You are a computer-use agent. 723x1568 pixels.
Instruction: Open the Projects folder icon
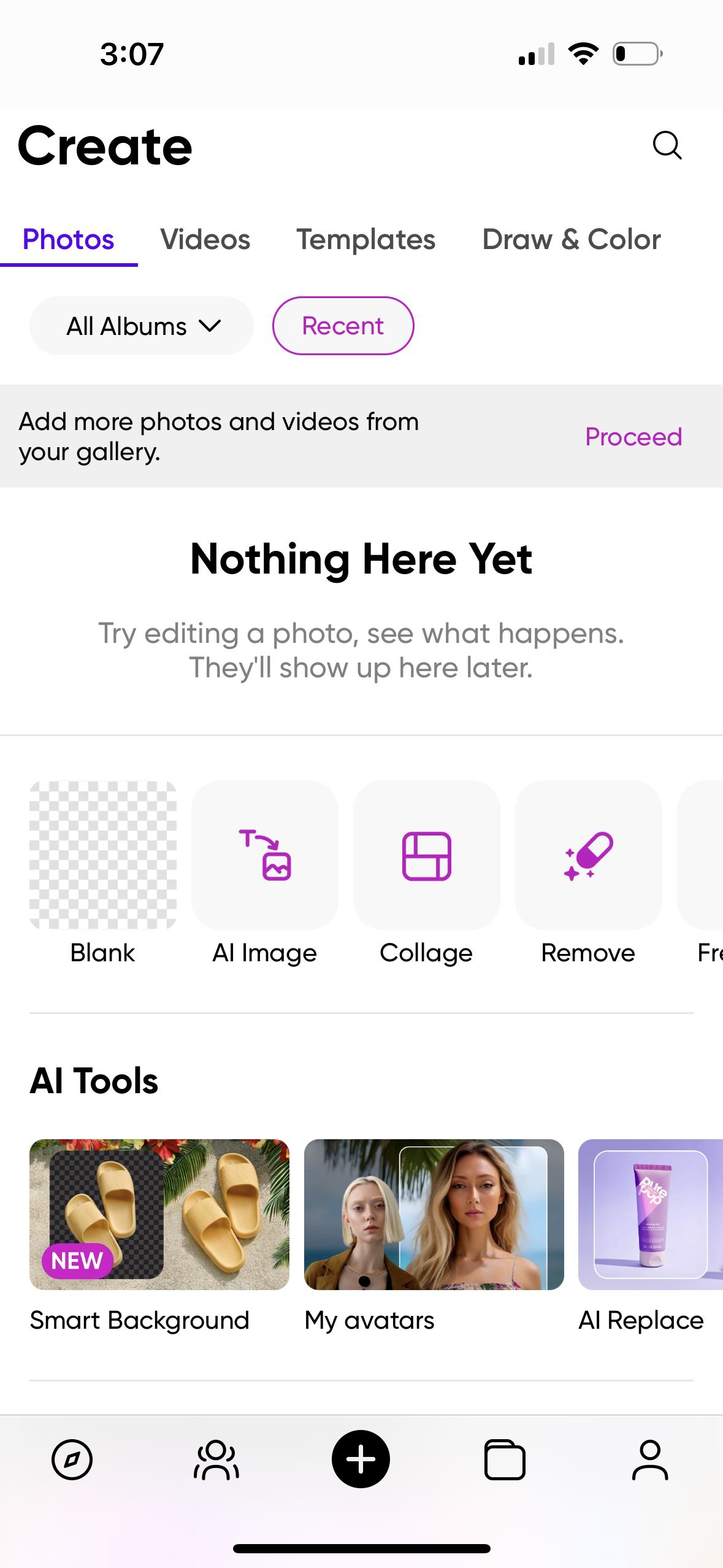(505, 1459)
